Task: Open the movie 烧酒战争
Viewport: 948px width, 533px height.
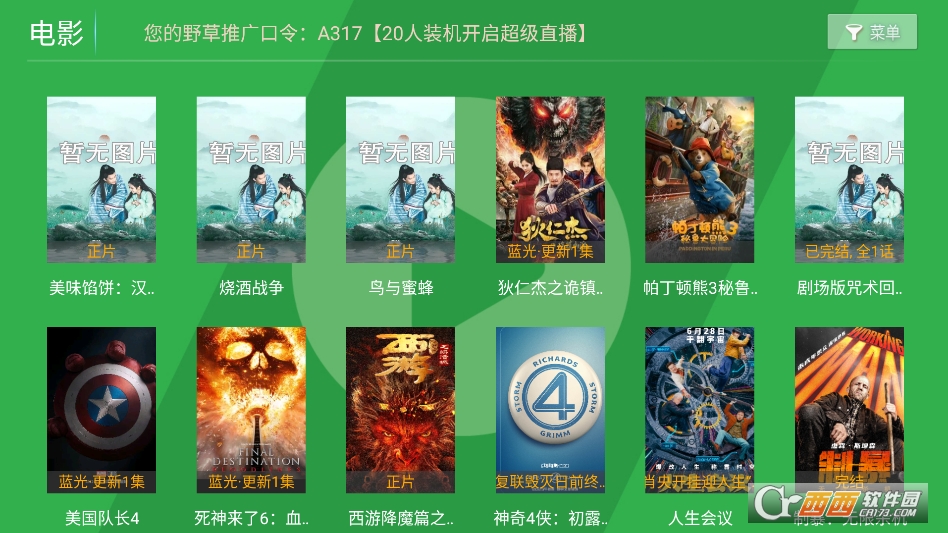Action: click(251, 180)
